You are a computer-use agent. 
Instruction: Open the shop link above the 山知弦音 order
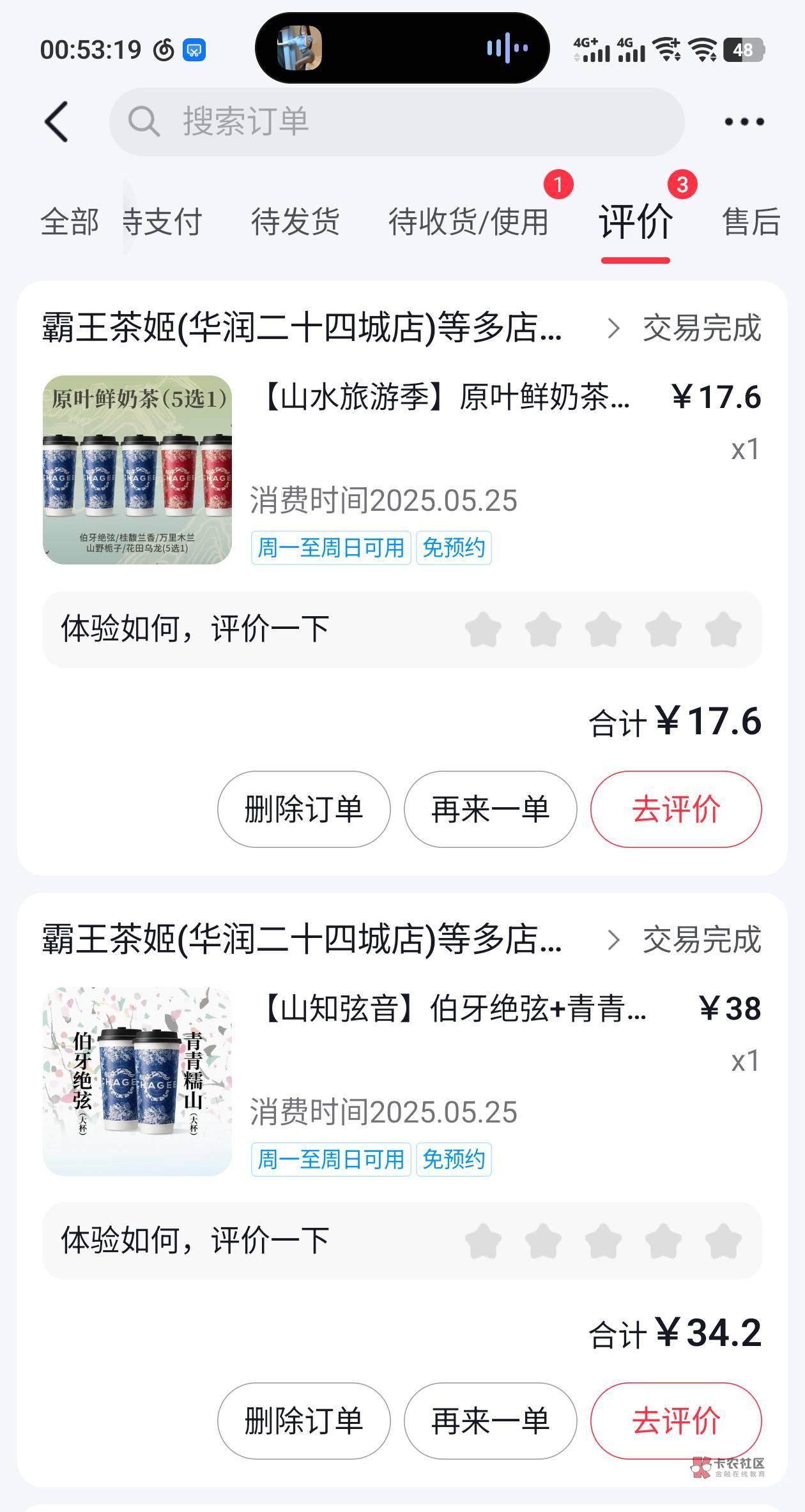319,940
